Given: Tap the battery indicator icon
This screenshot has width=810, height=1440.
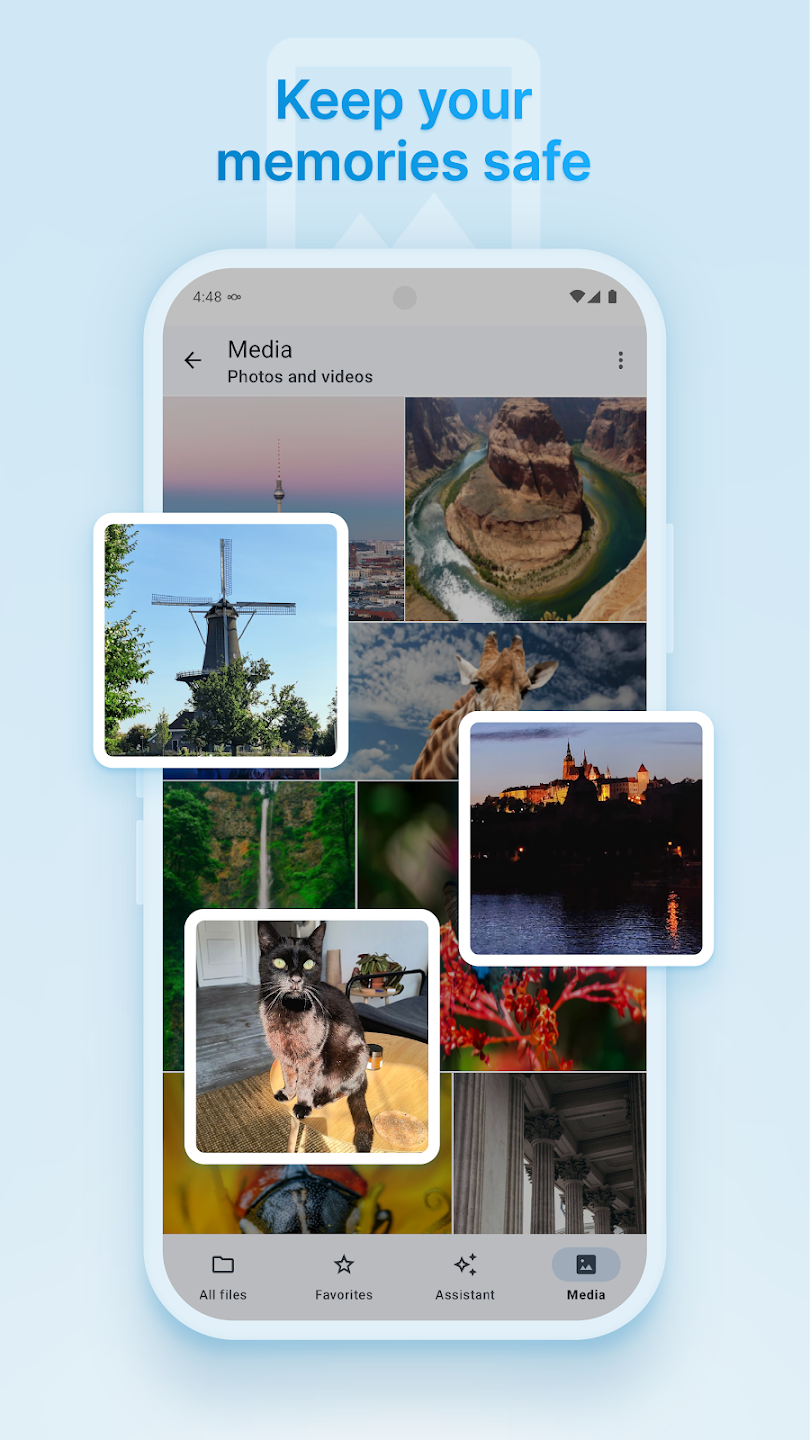Looking at the screenshot, I should 610,297.
